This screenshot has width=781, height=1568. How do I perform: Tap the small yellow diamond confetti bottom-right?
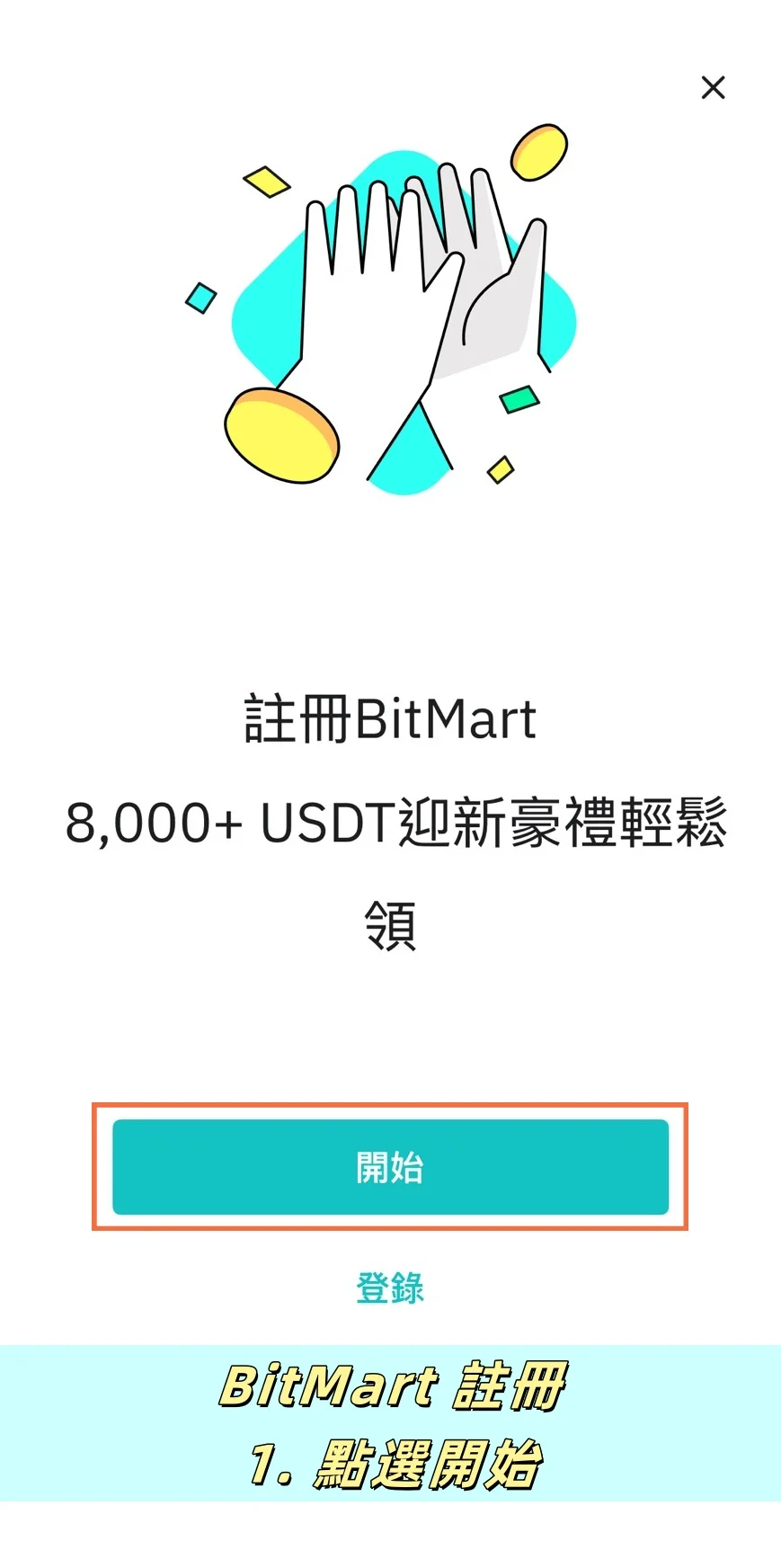(501, 471)
